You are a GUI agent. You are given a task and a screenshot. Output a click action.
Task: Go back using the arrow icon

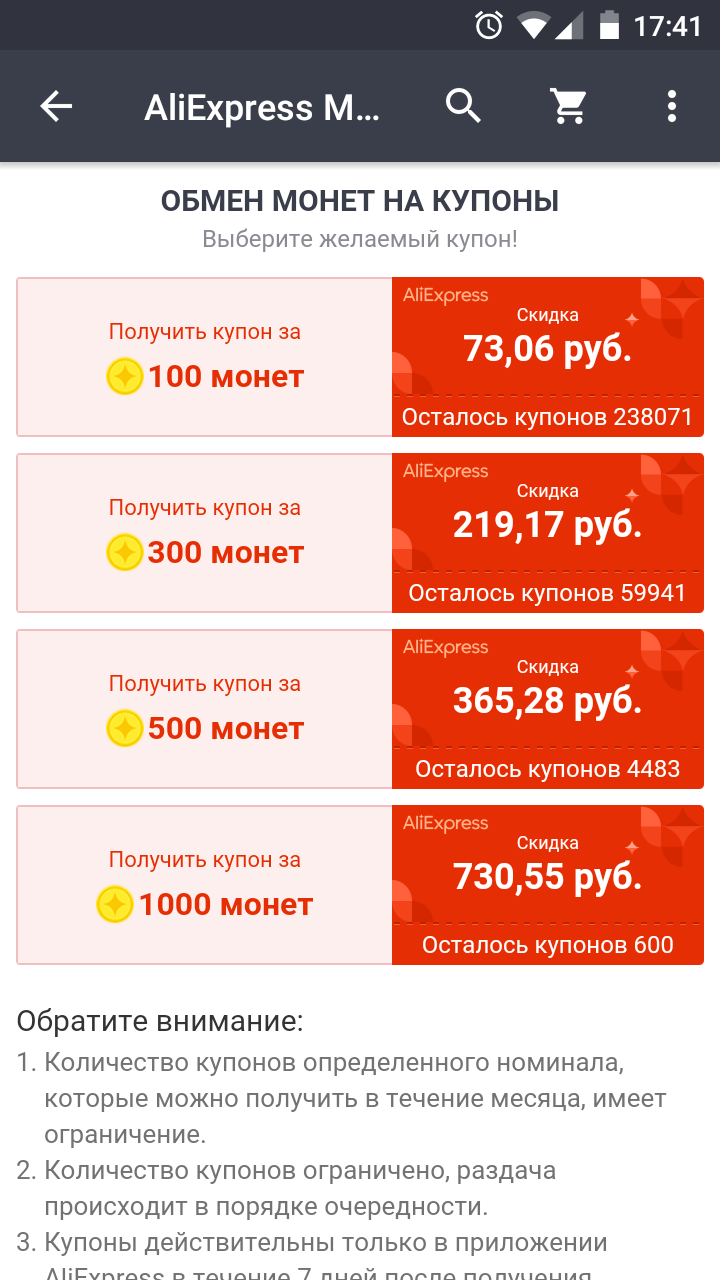56,106
